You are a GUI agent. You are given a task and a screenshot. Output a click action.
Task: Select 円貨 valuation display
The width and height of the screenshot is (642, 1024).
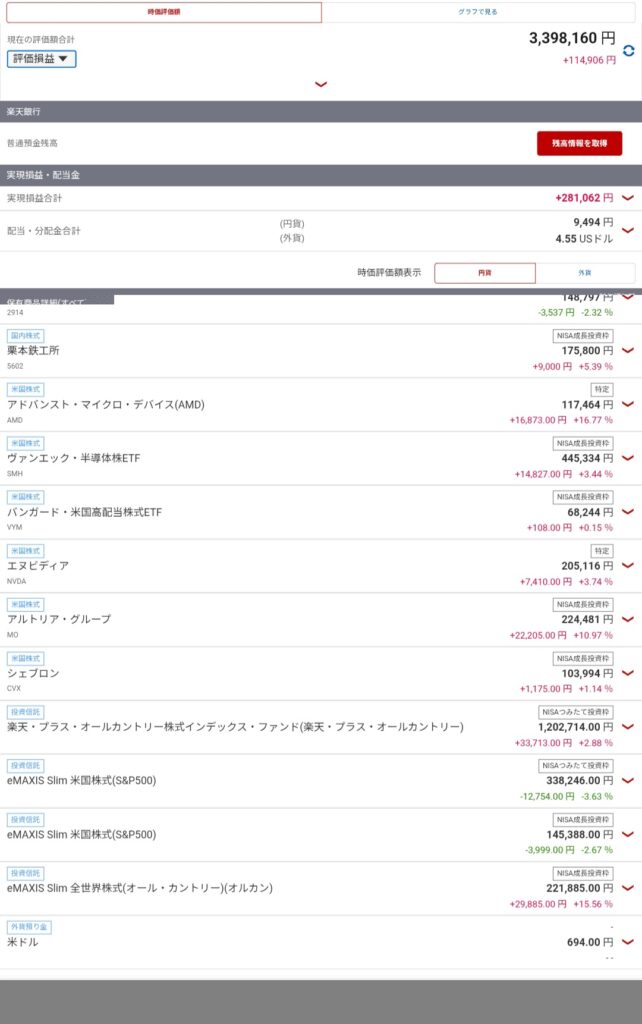(485, 273)
